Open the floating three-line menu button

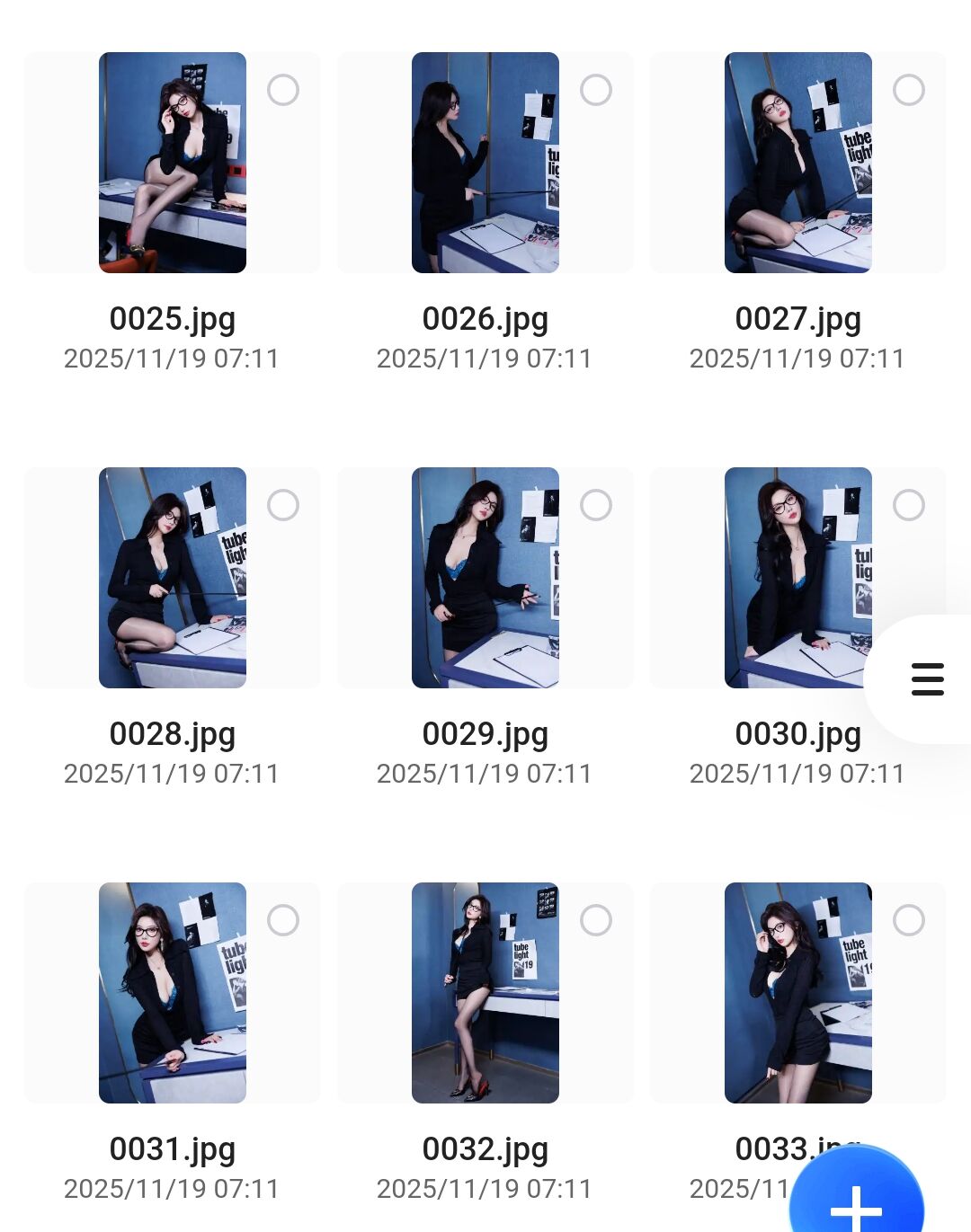pyautogui.click(x=927, y=679)
